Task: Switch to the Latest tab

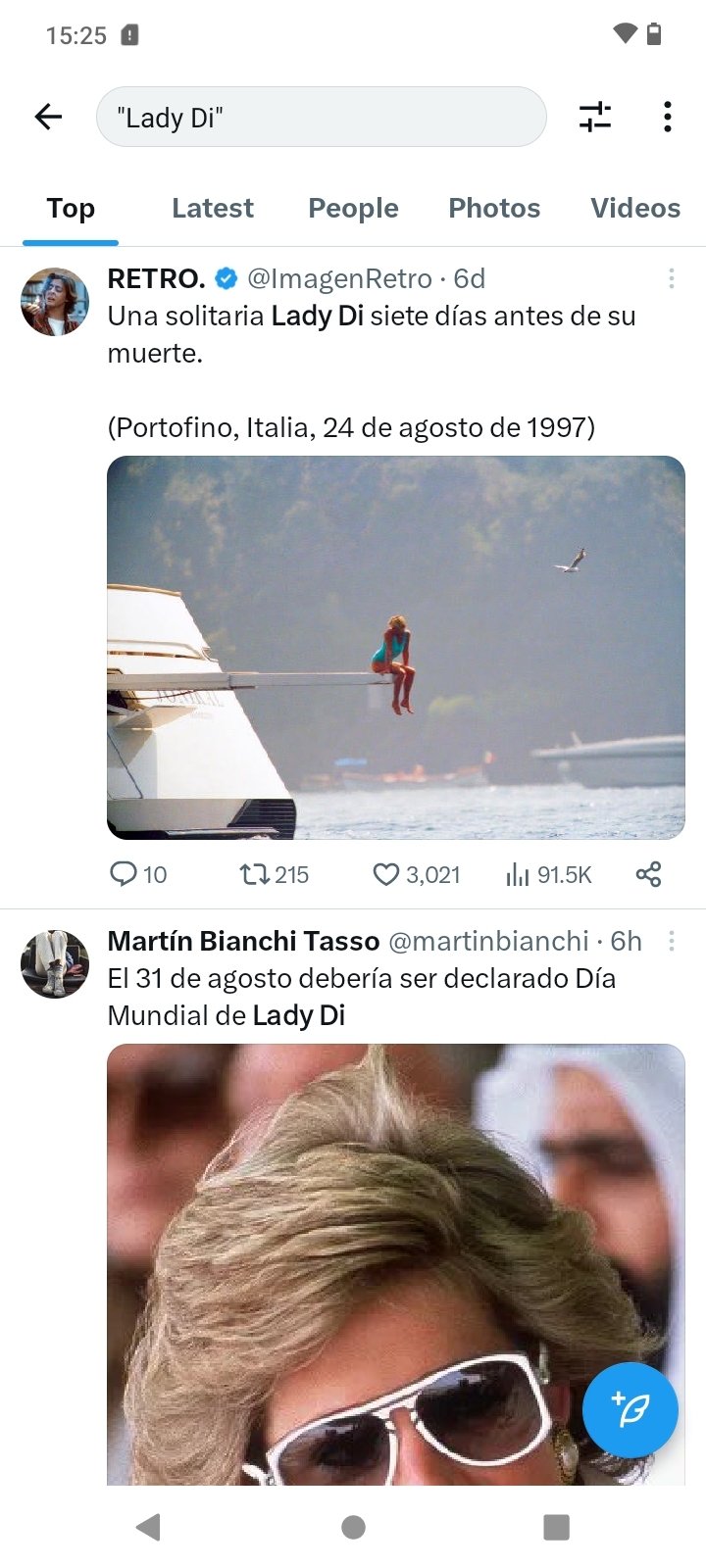Action: (212, 208)
